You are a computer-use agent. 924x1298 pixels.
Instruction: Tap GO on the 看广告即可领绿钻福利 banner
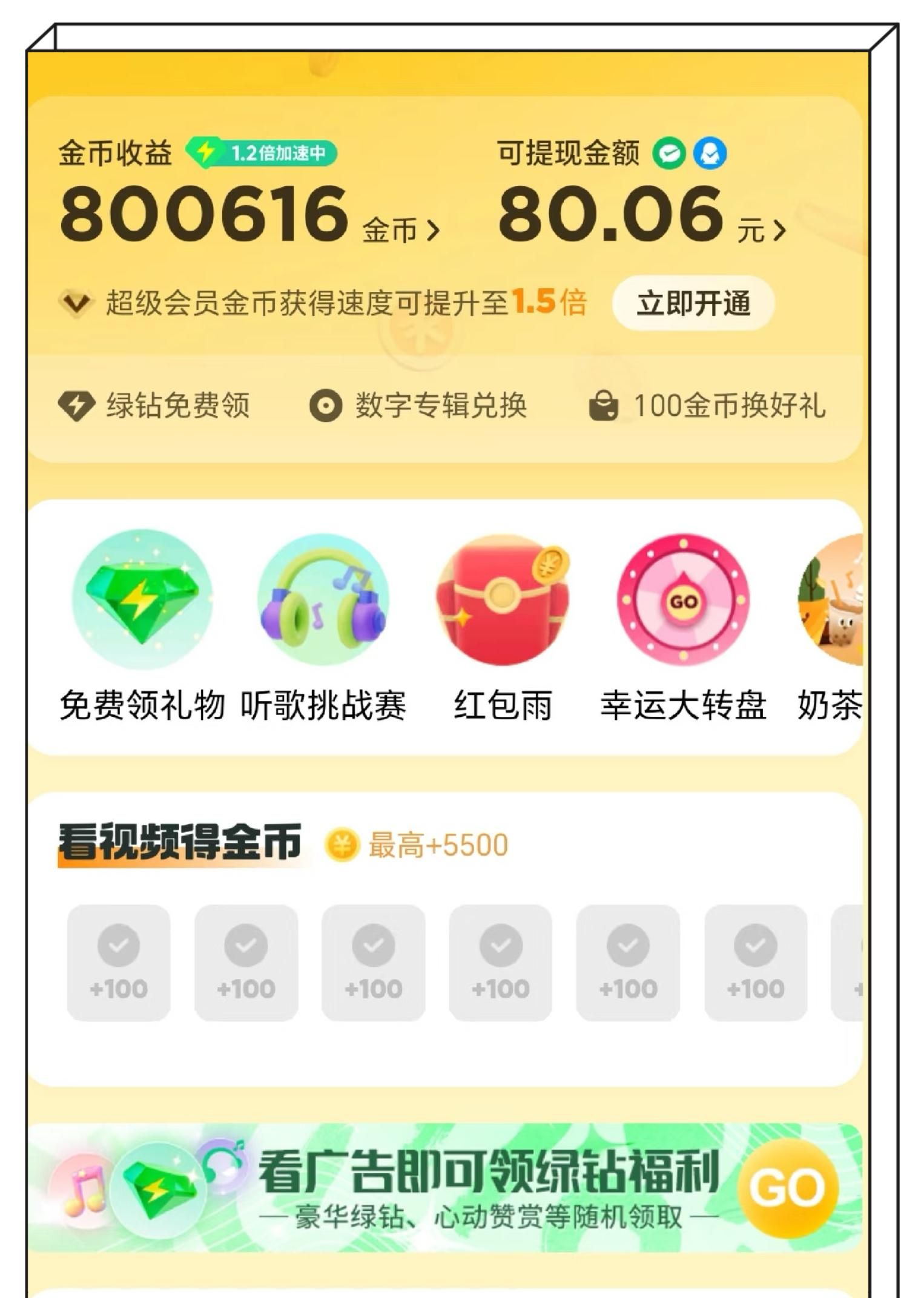pyautogui.click(x=787, y=1188)
